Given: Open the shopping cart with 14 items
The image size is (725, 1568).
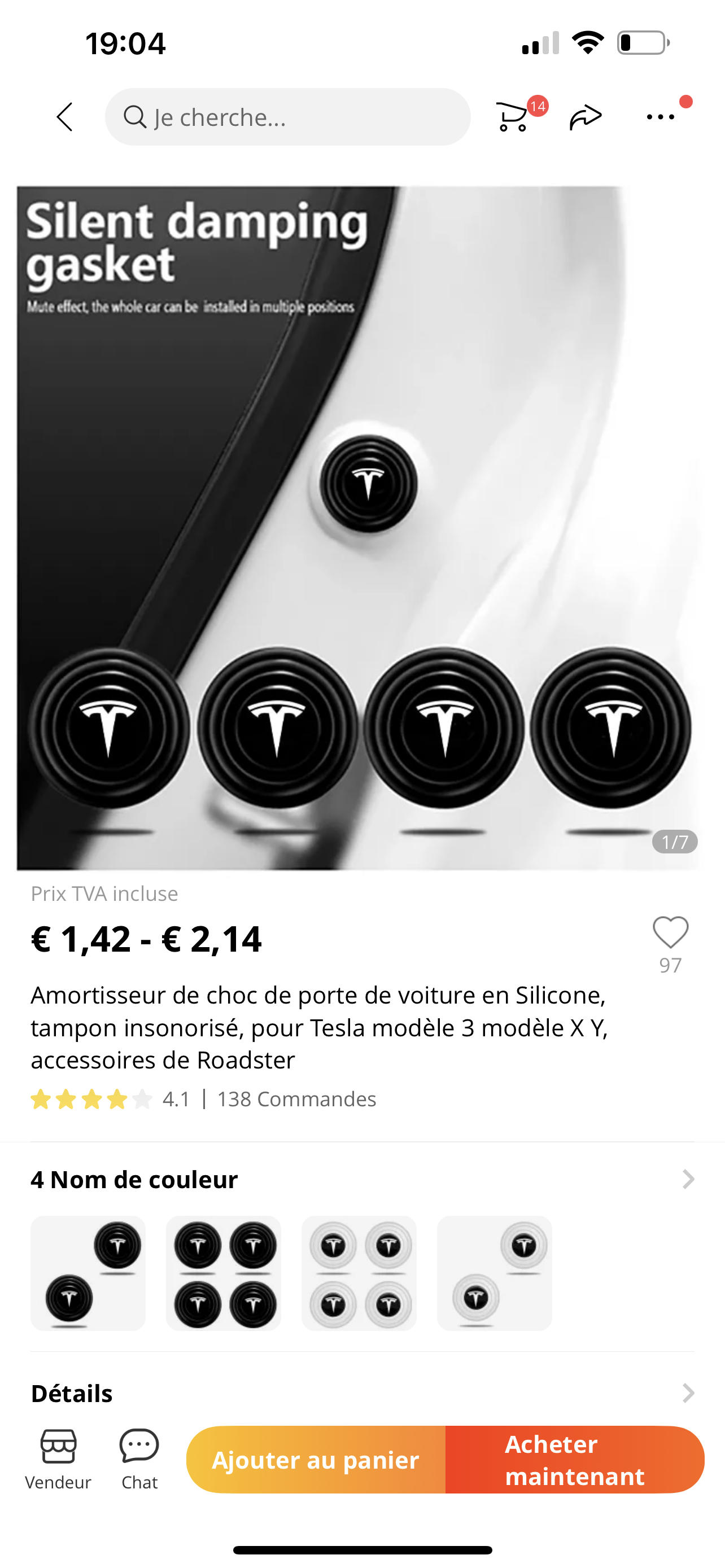Looking at the screenshot, I should [514, 116].
